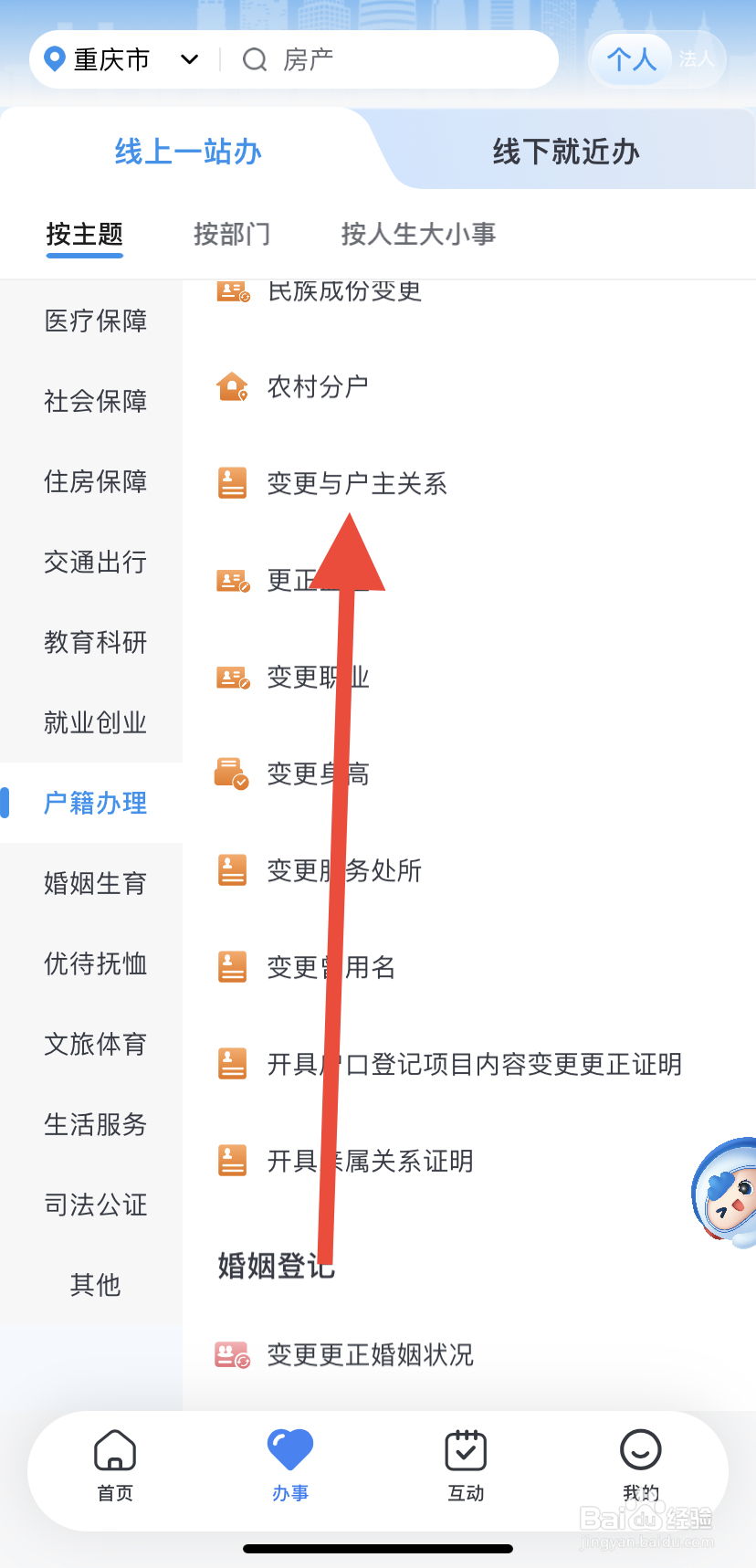Select the 农村分户 service icon

coord(232,385)
